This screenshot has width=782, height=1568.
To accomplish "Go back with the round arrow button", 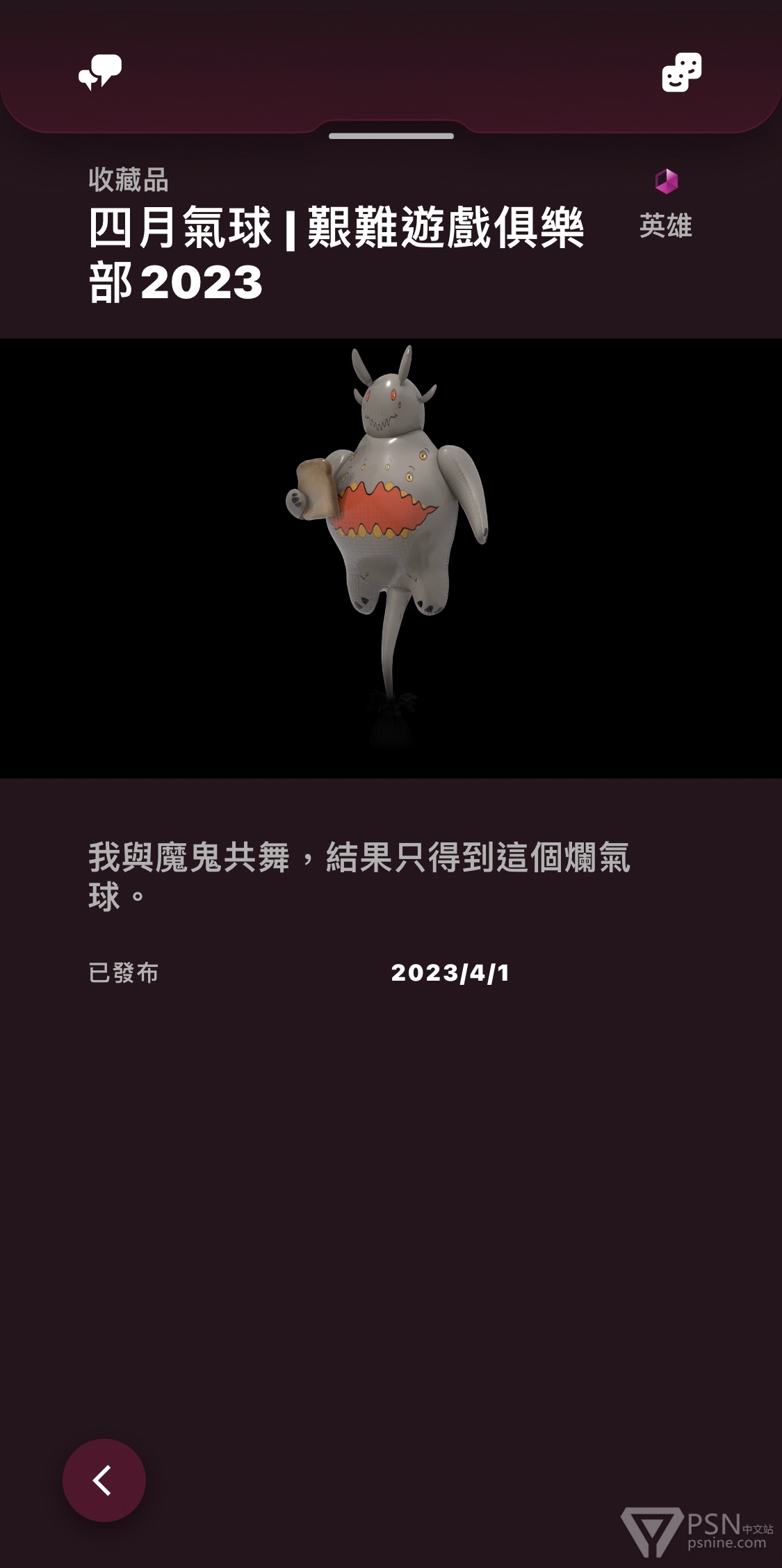I will (x=104, y=1480).
